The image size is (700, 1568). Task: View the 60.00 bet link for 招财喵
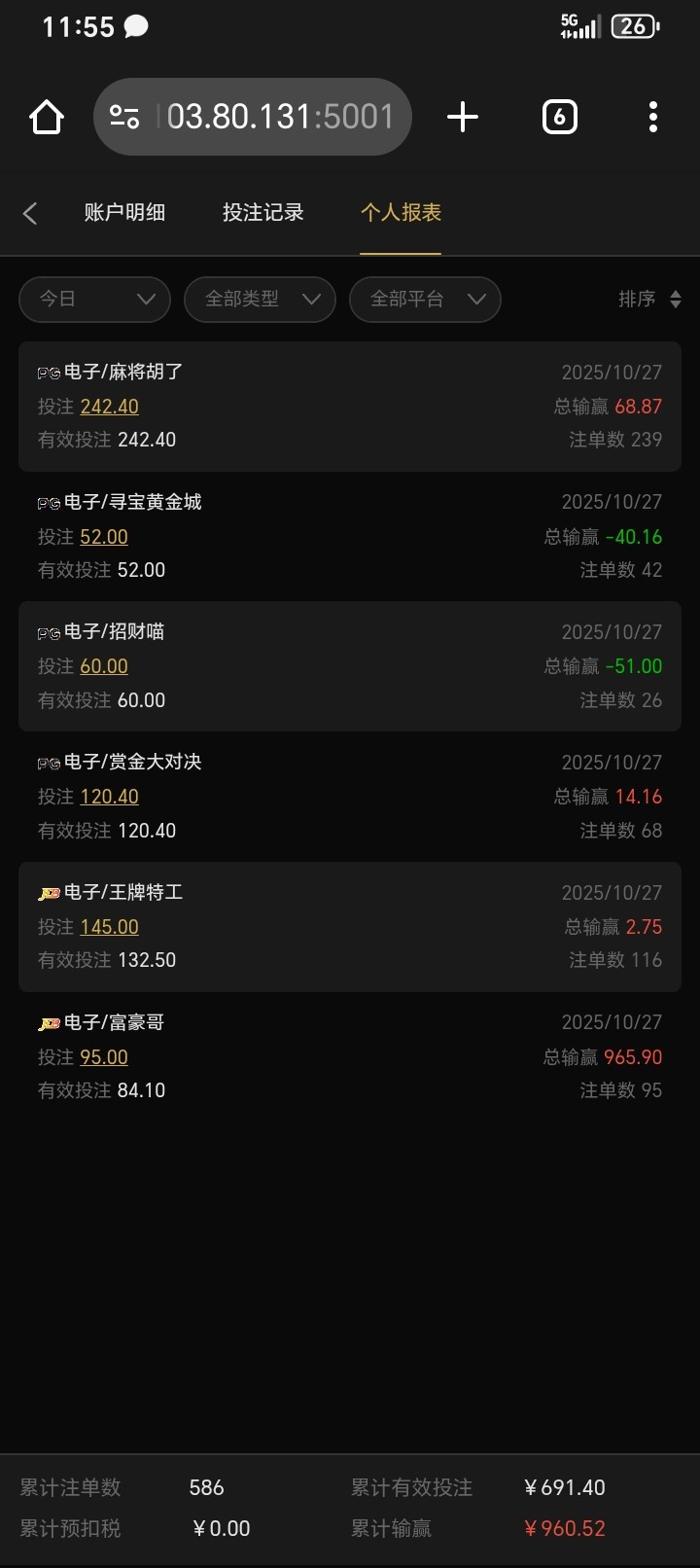(x=104, y=666)
